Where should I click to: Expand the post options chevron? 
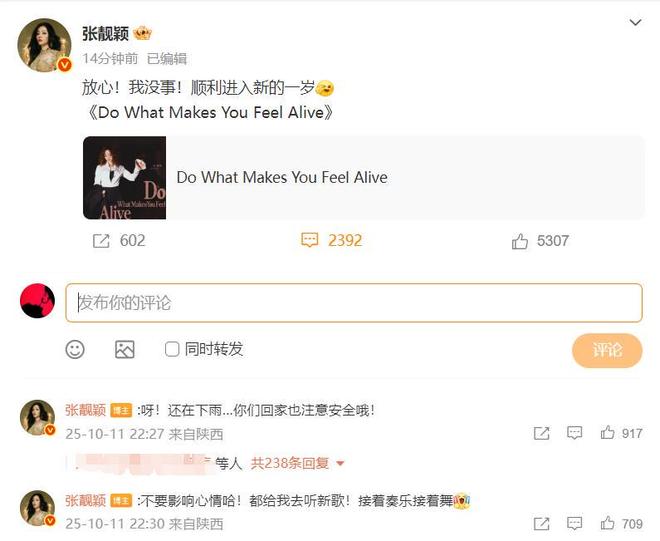click(635, 22)
